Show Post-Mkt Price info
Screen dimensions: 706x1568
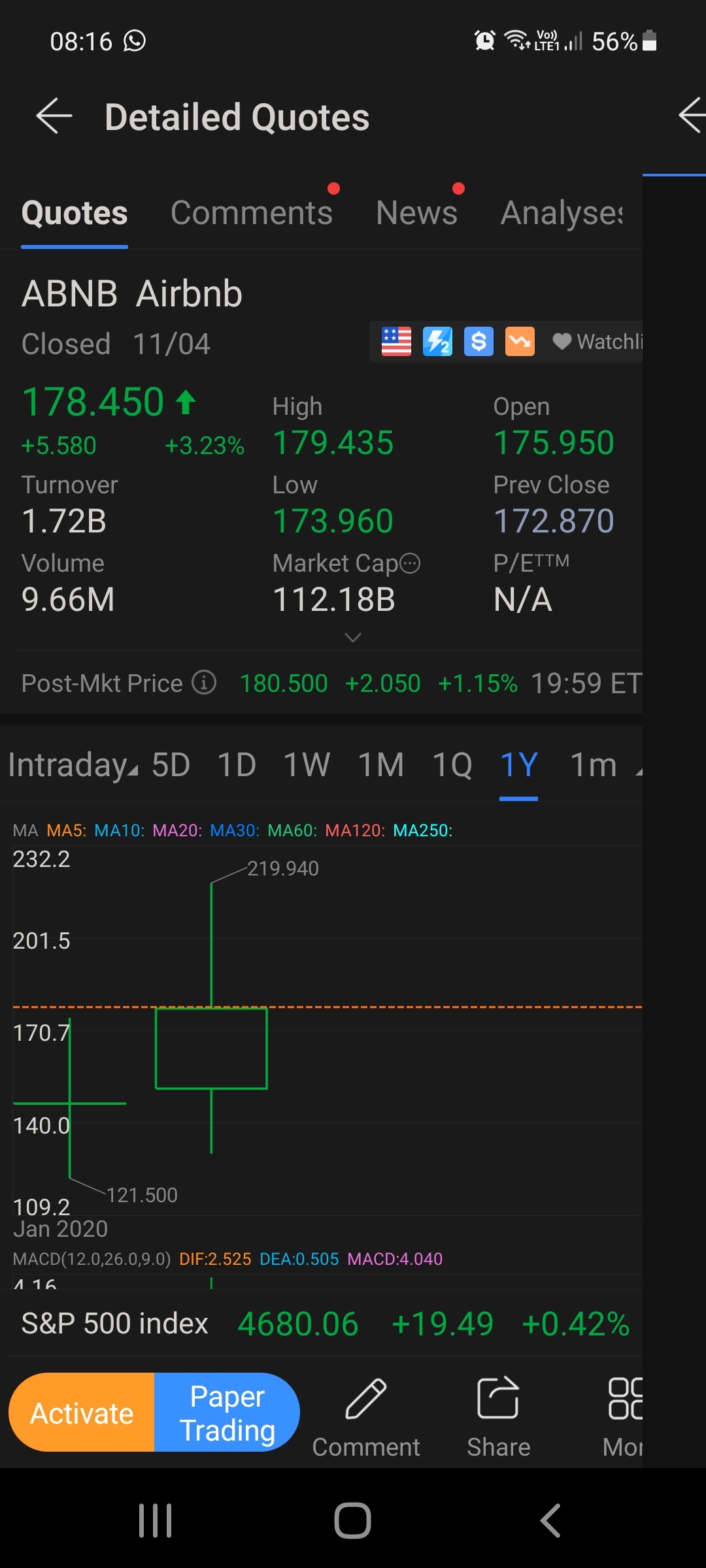(204, 683)
